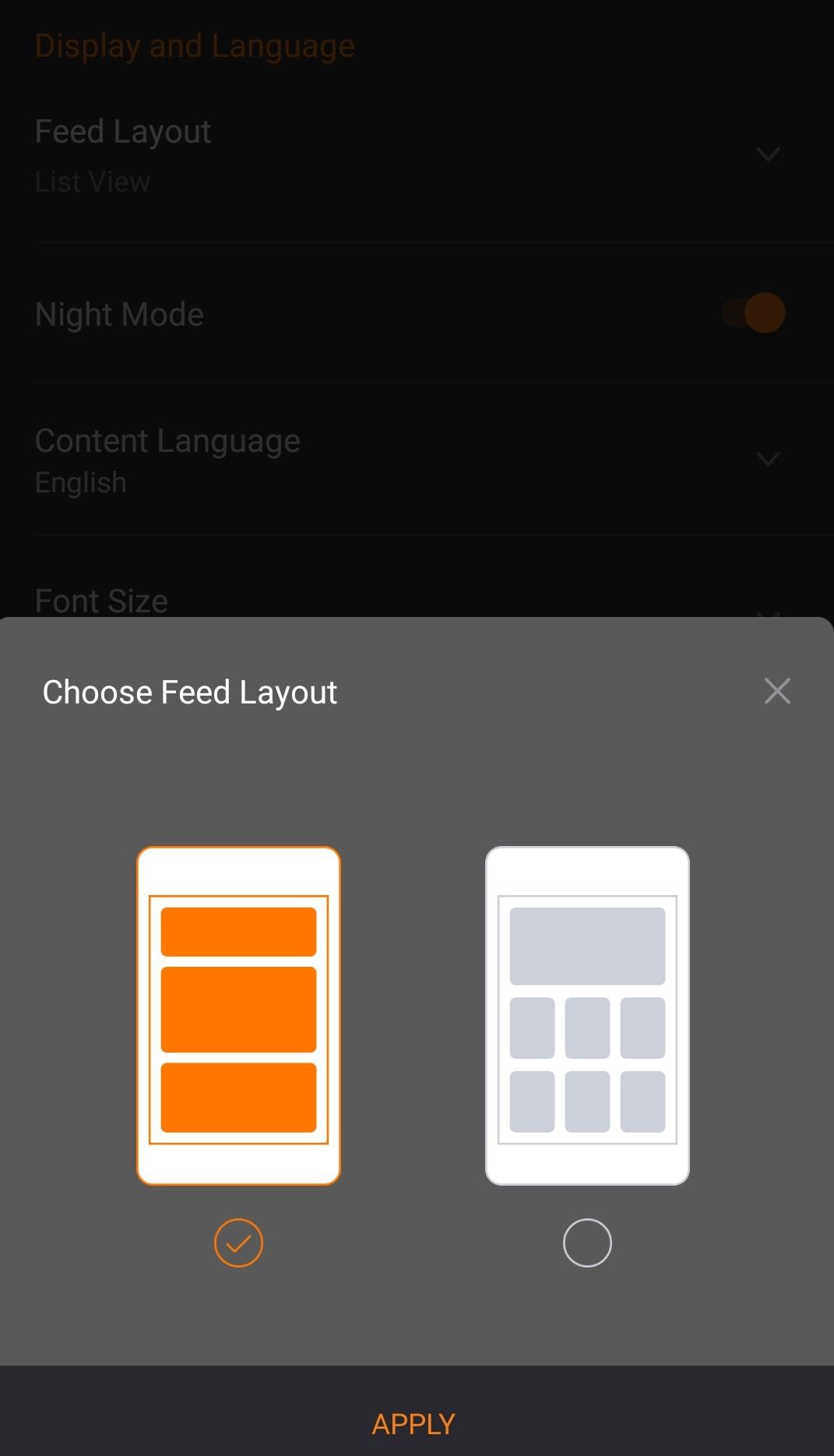Choose the unselected grid layout radio button
The image size is (834, 1456).
coord(587,1243)
